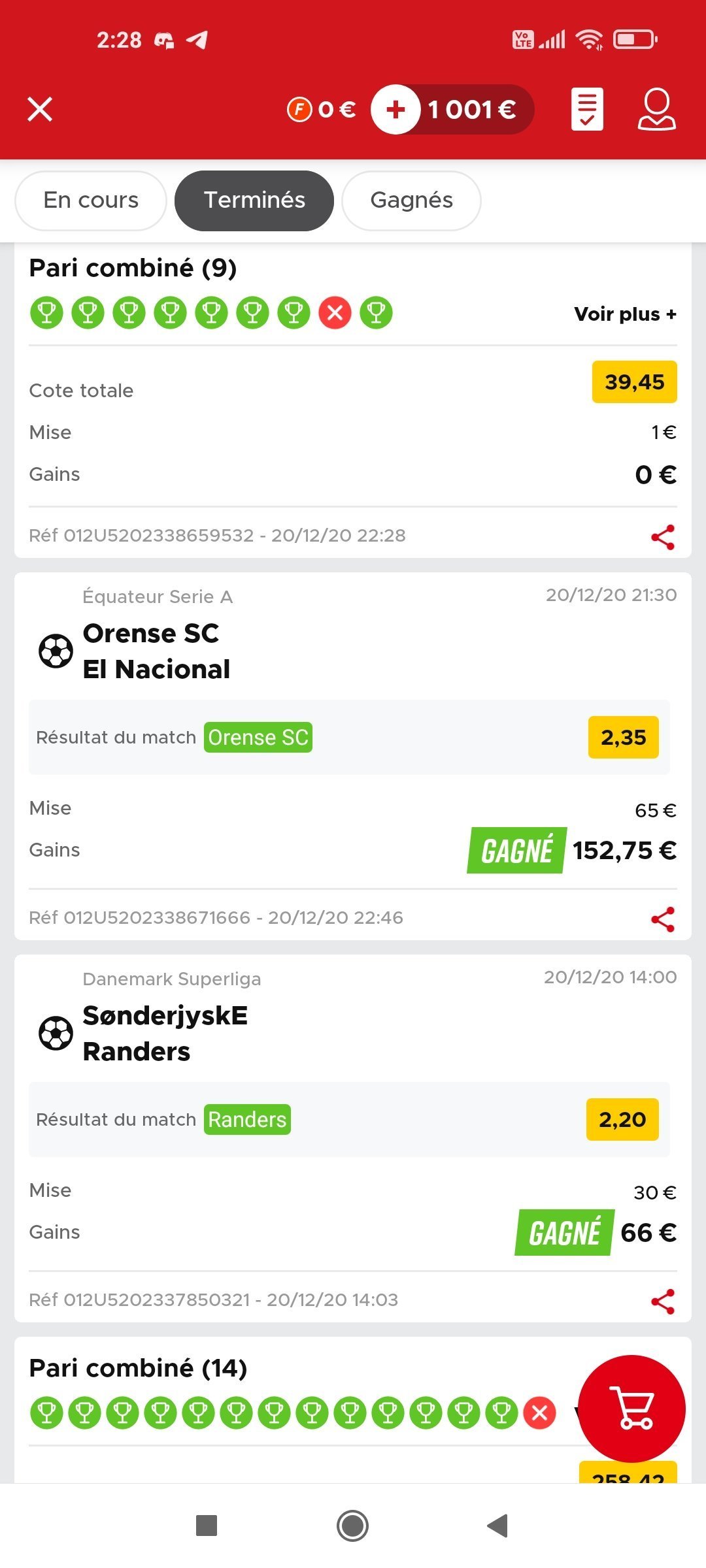The image size is (706, 1568).
Task: Share the Orense SC bet
Action: (x=663, y=919)
